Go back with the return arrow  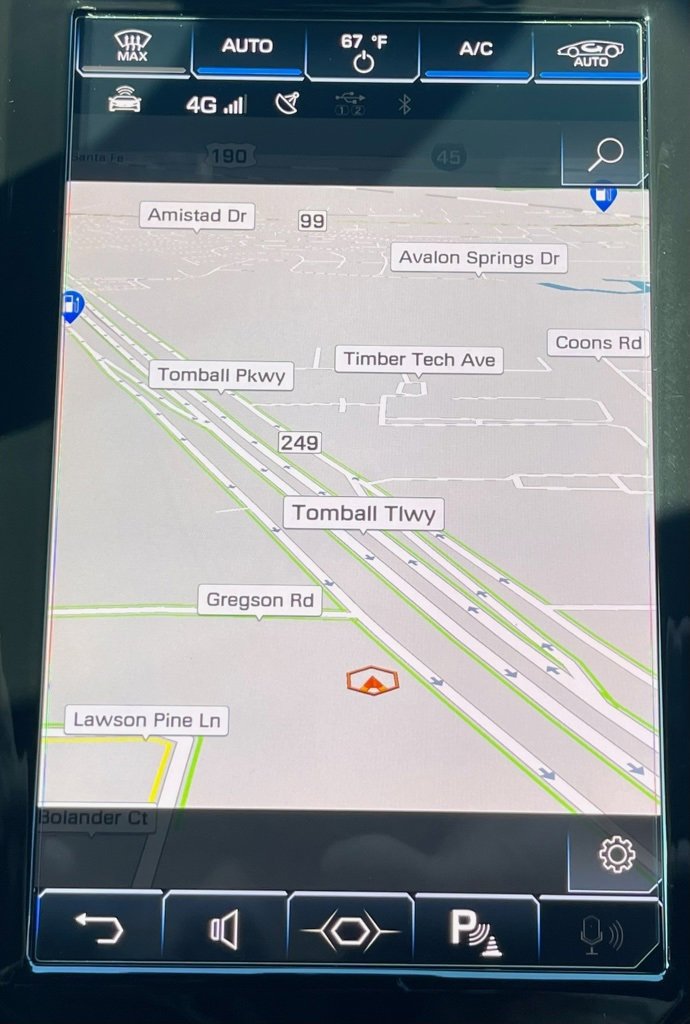click(100, 930)
